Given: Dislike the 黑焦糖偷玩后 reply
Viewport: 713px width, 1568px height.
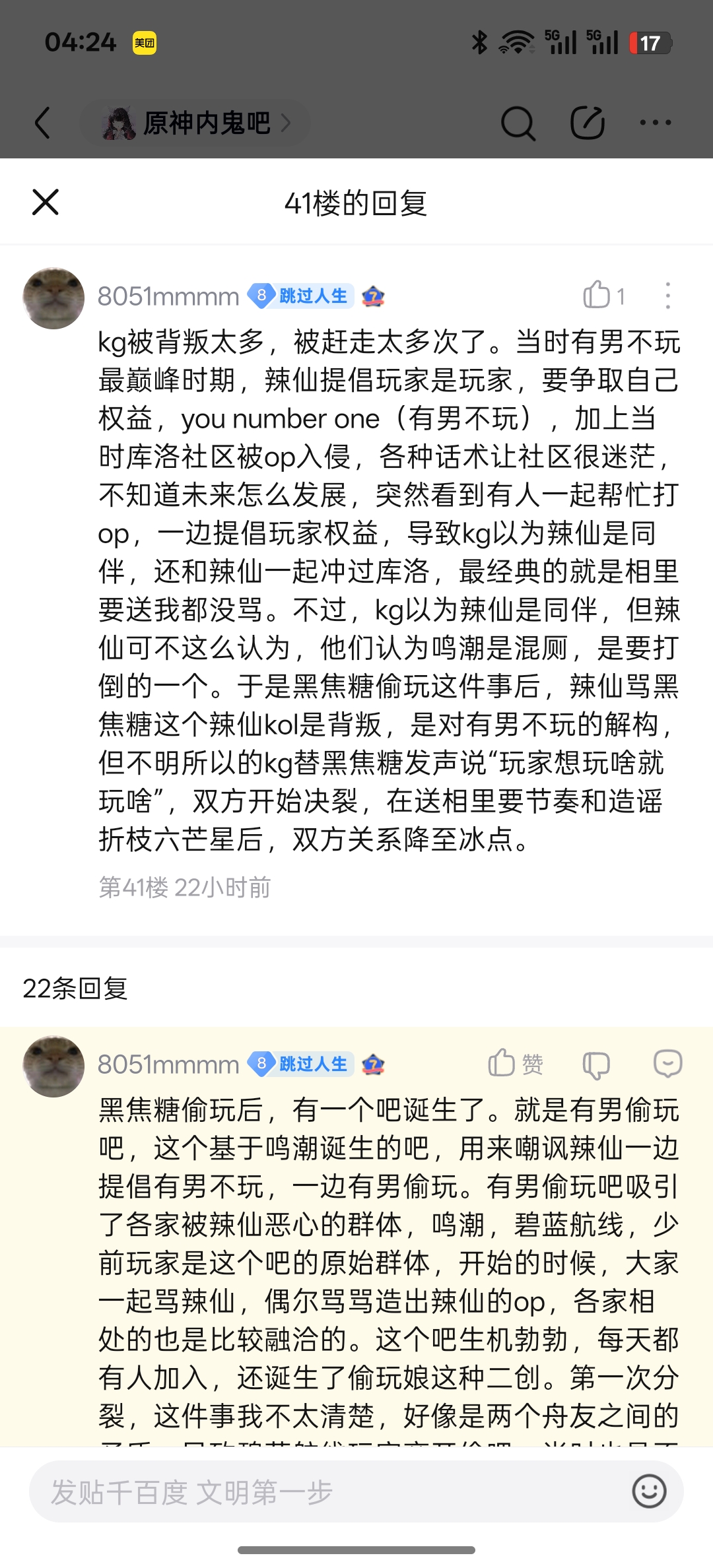Looking at the screenshot, I should (x=596, y=1064).
